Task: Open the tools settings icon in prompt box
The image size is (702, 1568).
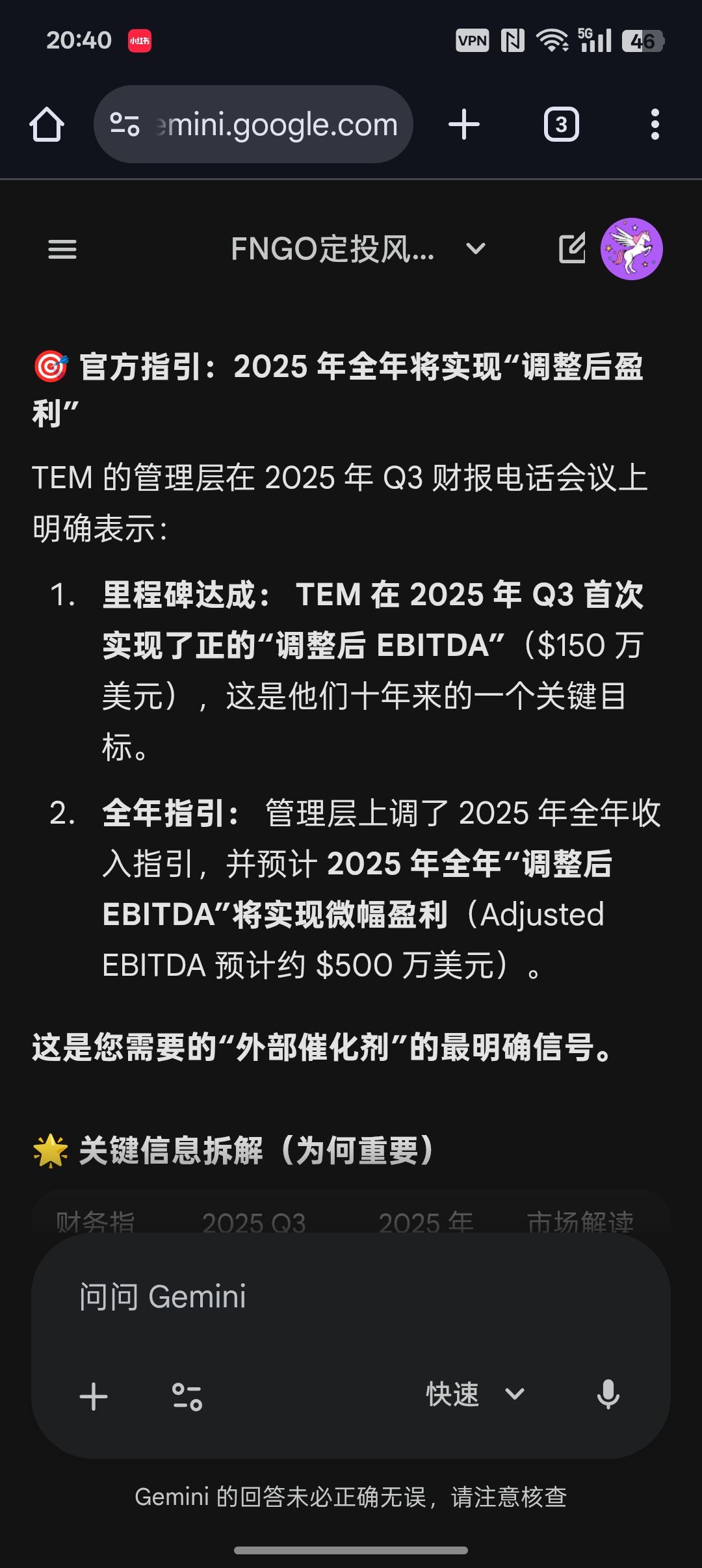Action: [x=187, y=1396]
